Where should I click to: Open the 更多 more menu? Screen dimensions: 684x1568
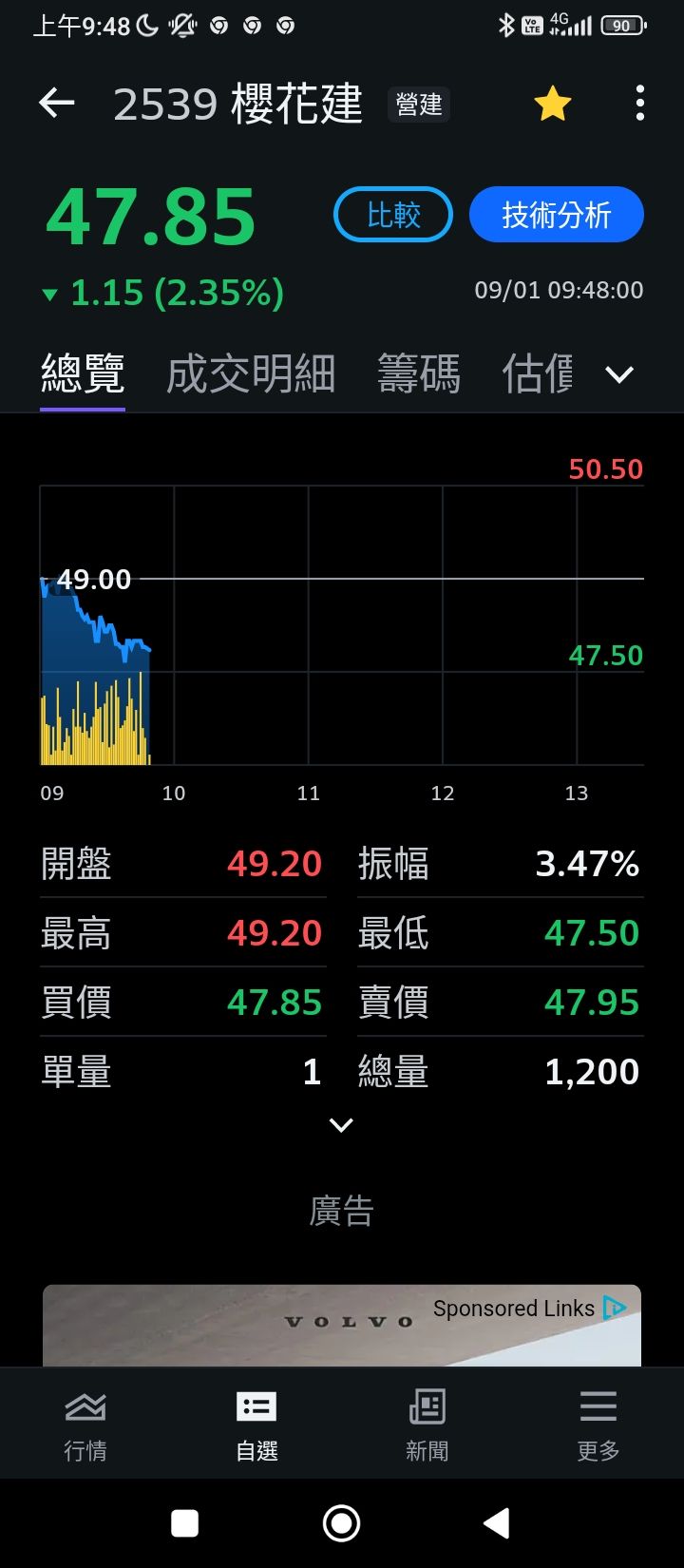tap(598, 1424)
